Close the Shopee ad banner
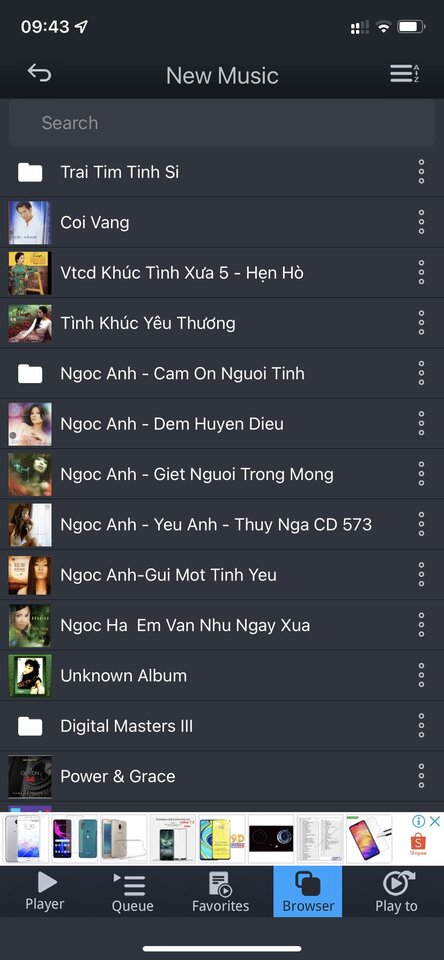 434,821
